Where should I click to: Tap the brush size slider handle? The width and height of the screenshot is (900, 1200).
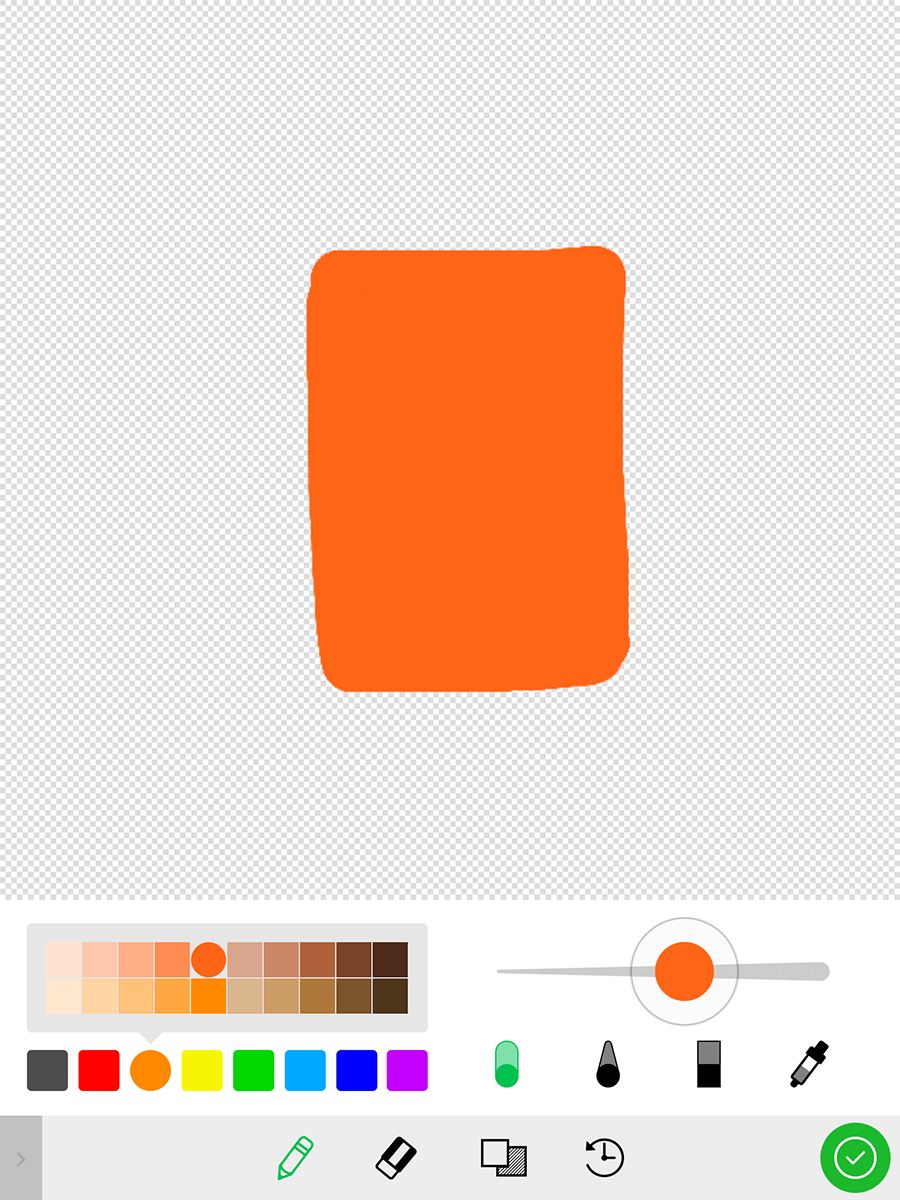(x=684, y=971)
